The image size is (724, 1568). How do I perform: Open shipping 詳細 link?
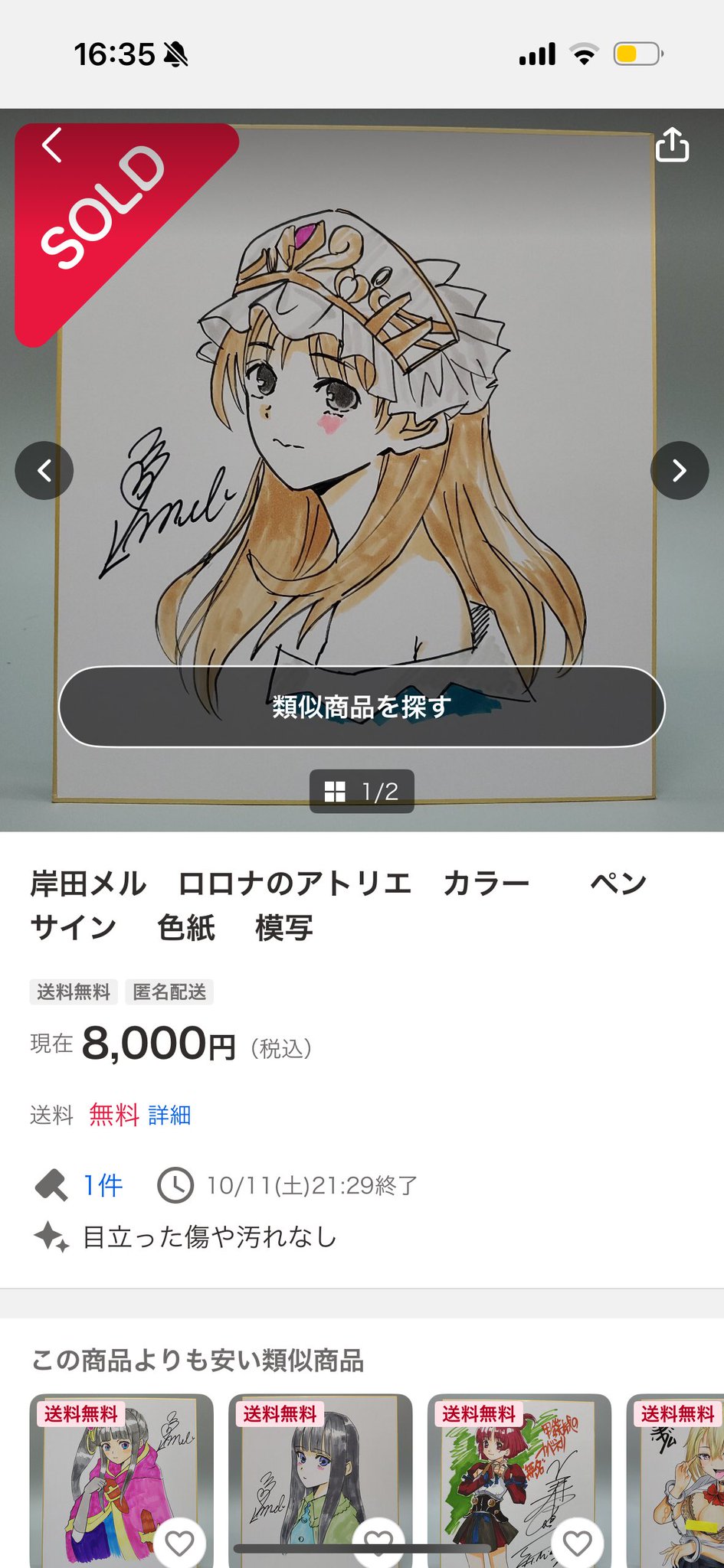169,1115
